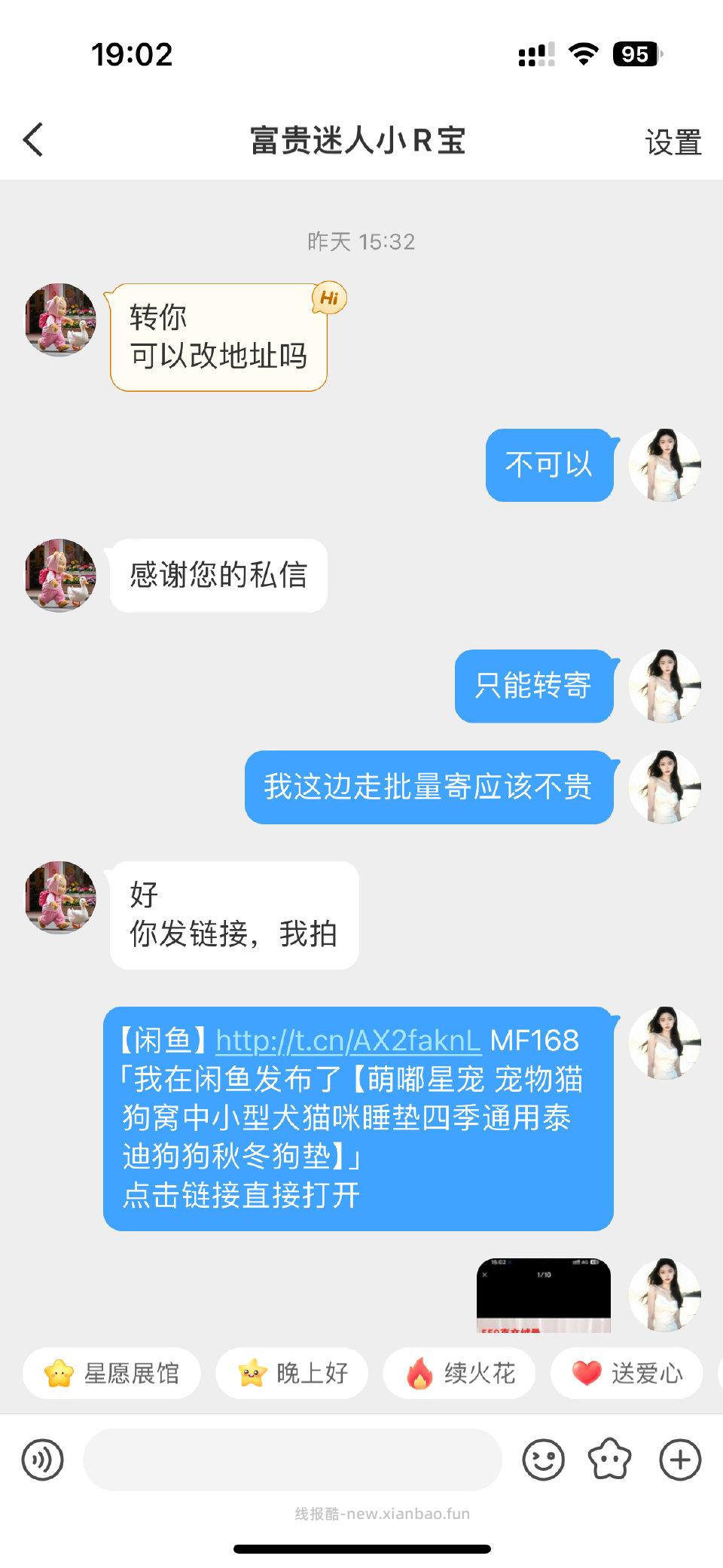723x1568 pixels.
Task: Open 设置 for this conversation
Action: [674, 140]
